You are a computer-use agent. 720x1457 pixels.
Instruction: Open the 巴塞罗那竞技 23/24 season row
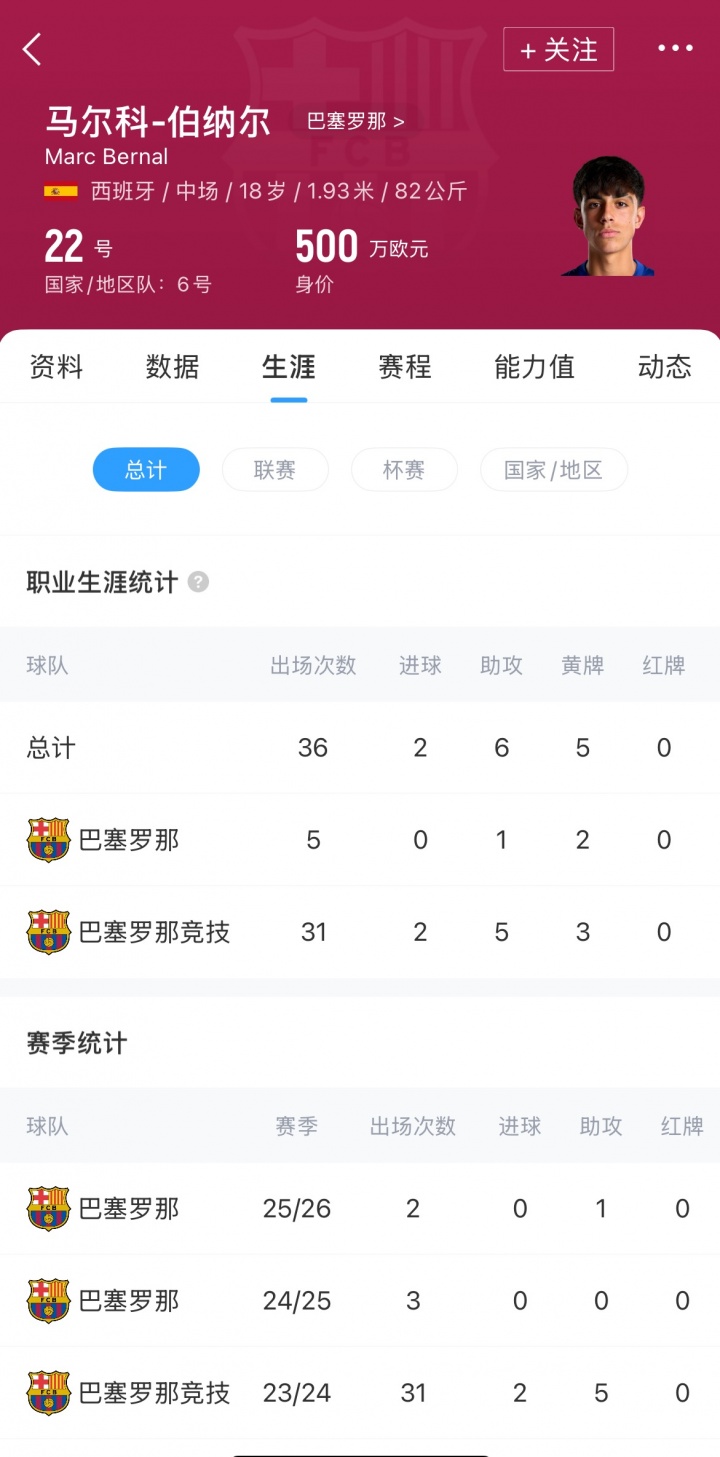360,1393
